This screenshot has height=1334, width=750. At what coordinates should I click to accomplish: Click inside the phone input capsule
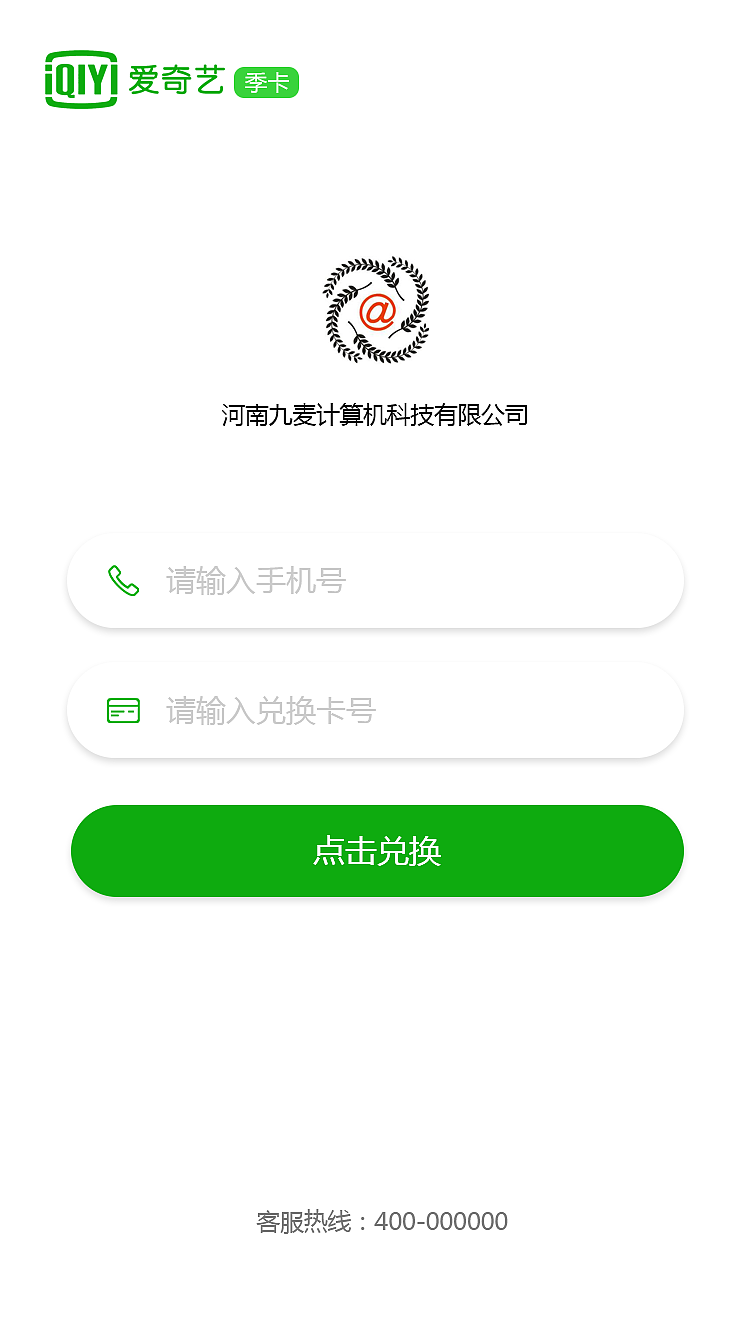375,580
